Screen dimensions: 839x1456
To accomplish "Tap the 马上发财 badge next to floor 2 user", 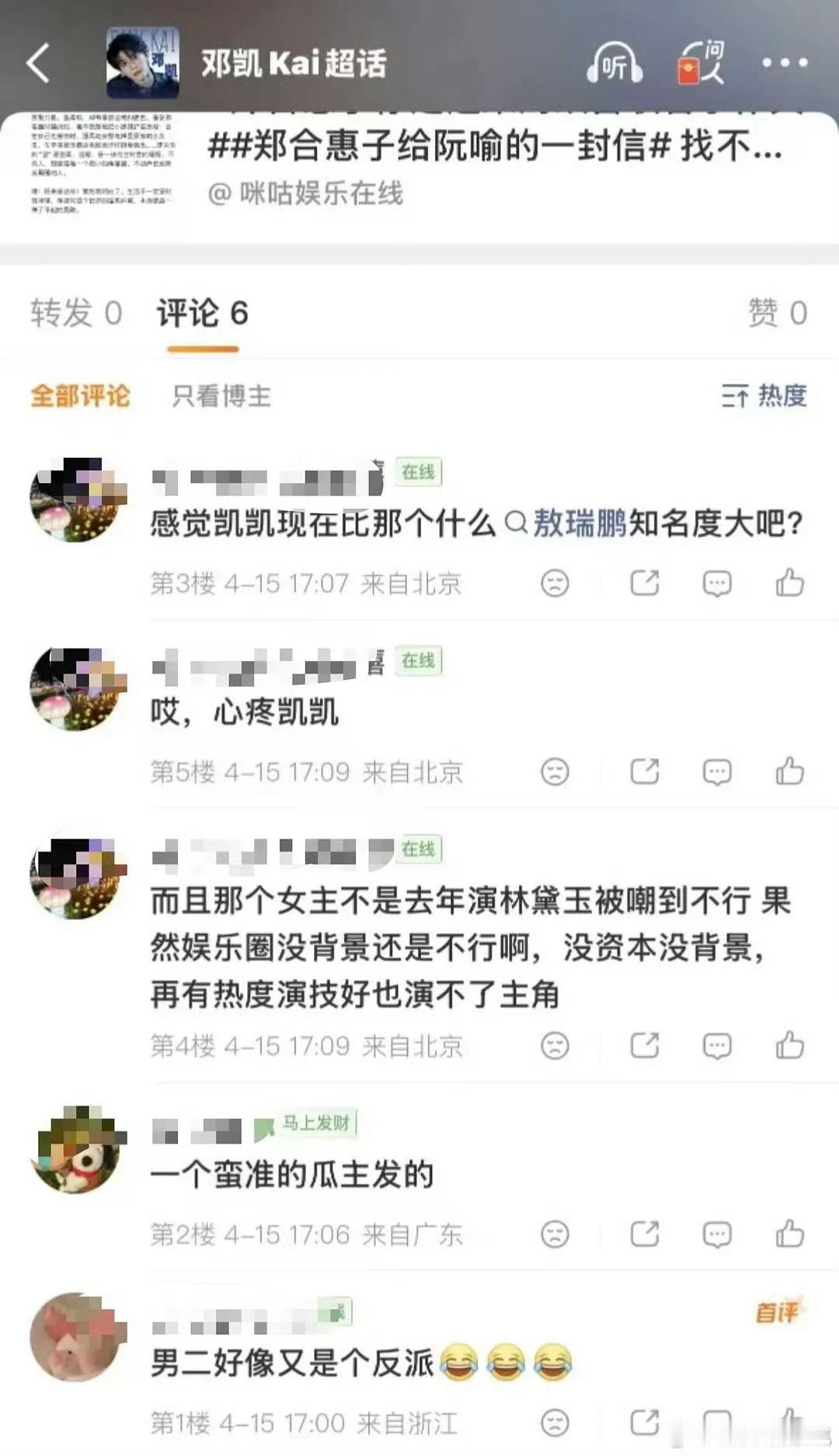I will click(x=311, y=1124).
